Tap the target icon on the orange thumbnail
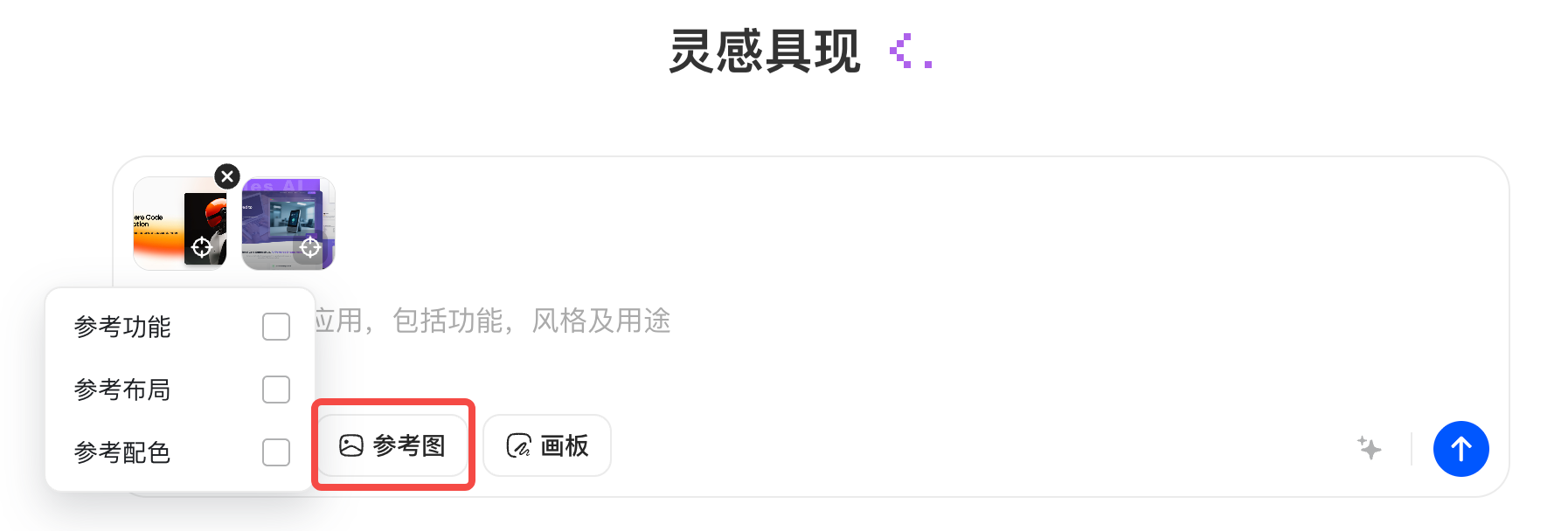The image size is (1568, 531). 202,247
